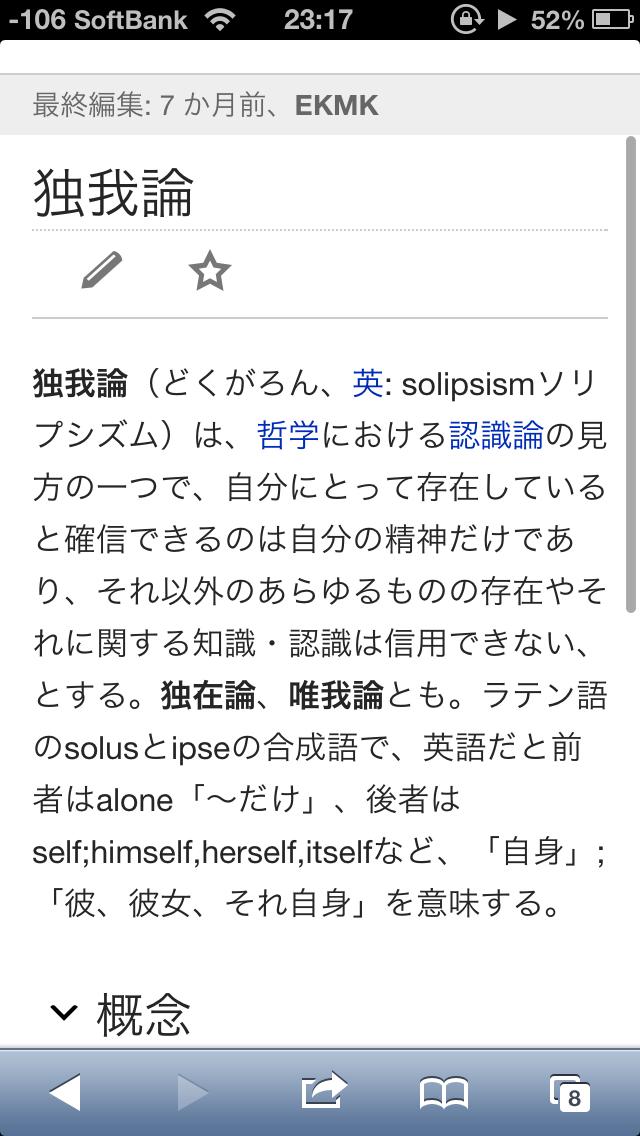Image resolution: width=640 pixels, height=1136 pixels.
Task: Go back to the previous page
Action: 65,1093
